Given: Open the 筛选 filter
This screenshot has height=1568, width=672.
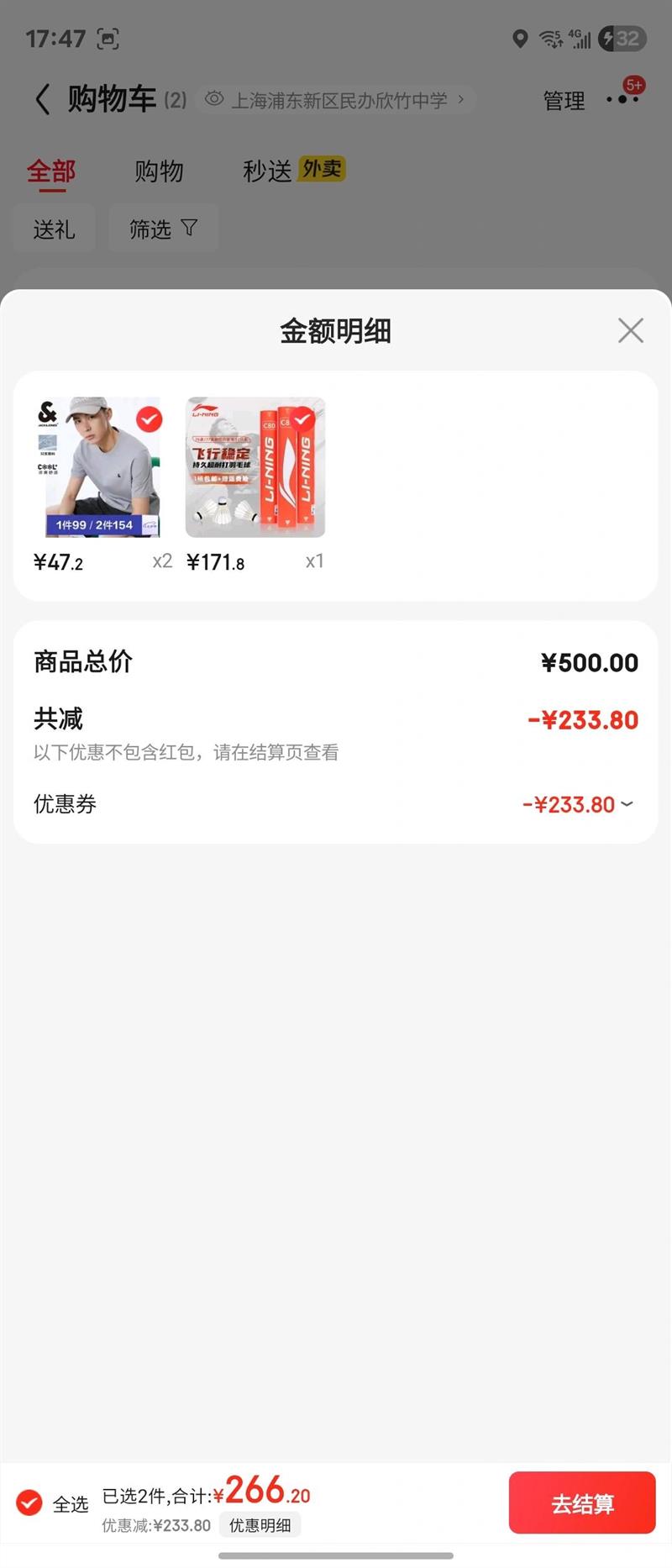Looking at the screenshot, I should click(x=163, y=229).
